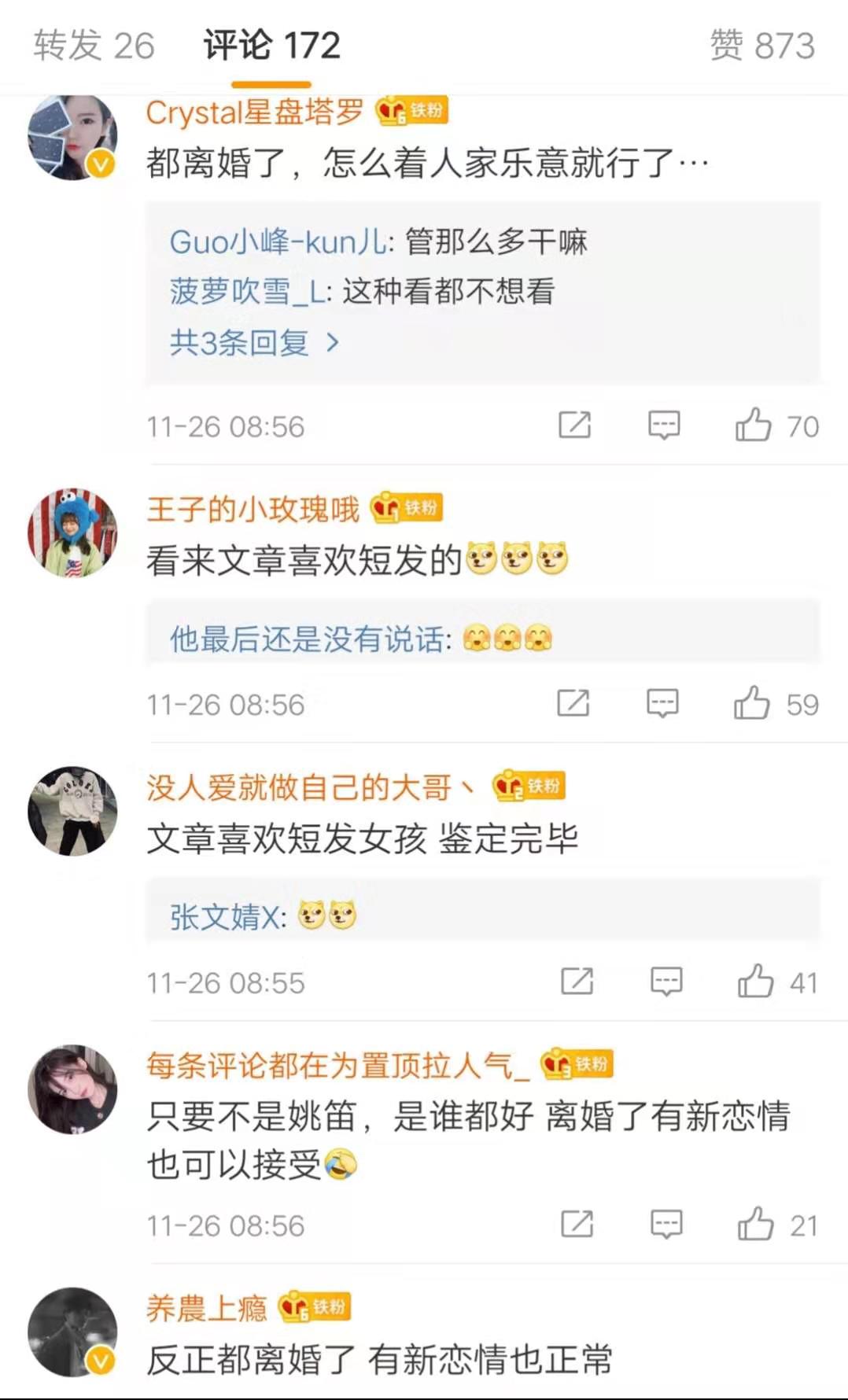Reply to the 只要不是姚笛 comment

(665, 1225)
